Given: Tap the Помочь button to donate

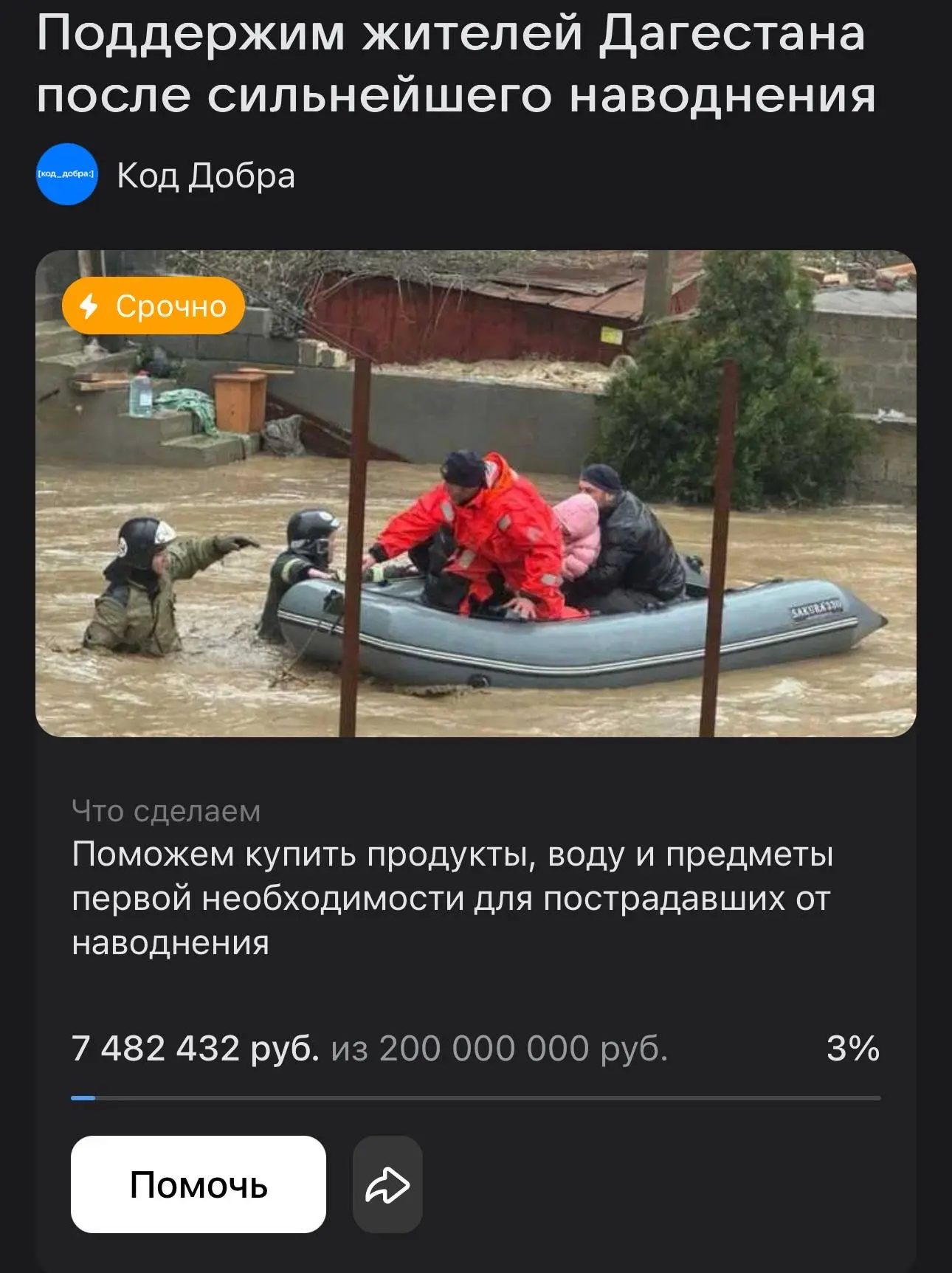Looking at the screenshot, I should [198, 1184].
